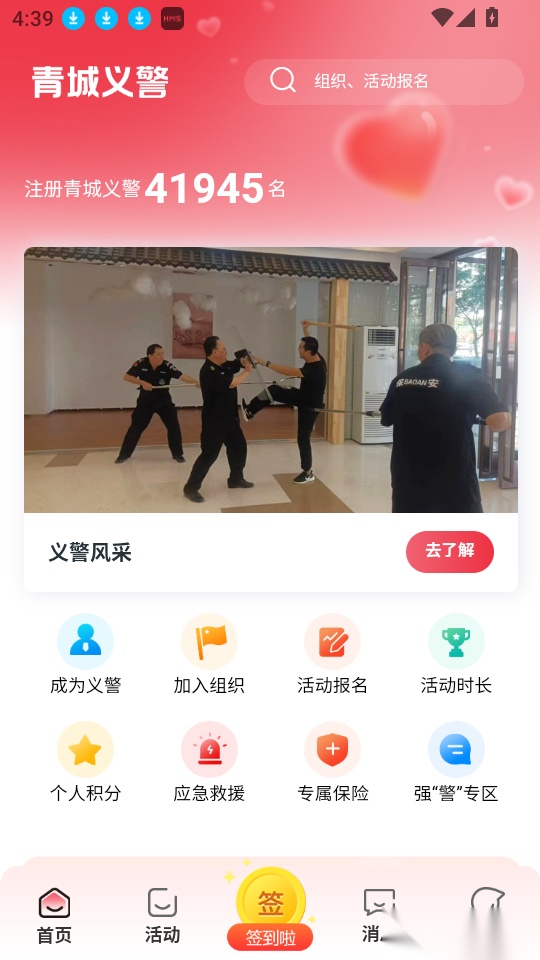The height and width of the screenshot is (960, 540).
Task: Switch to the 活动 tab
Action: (x=162, y=916)
